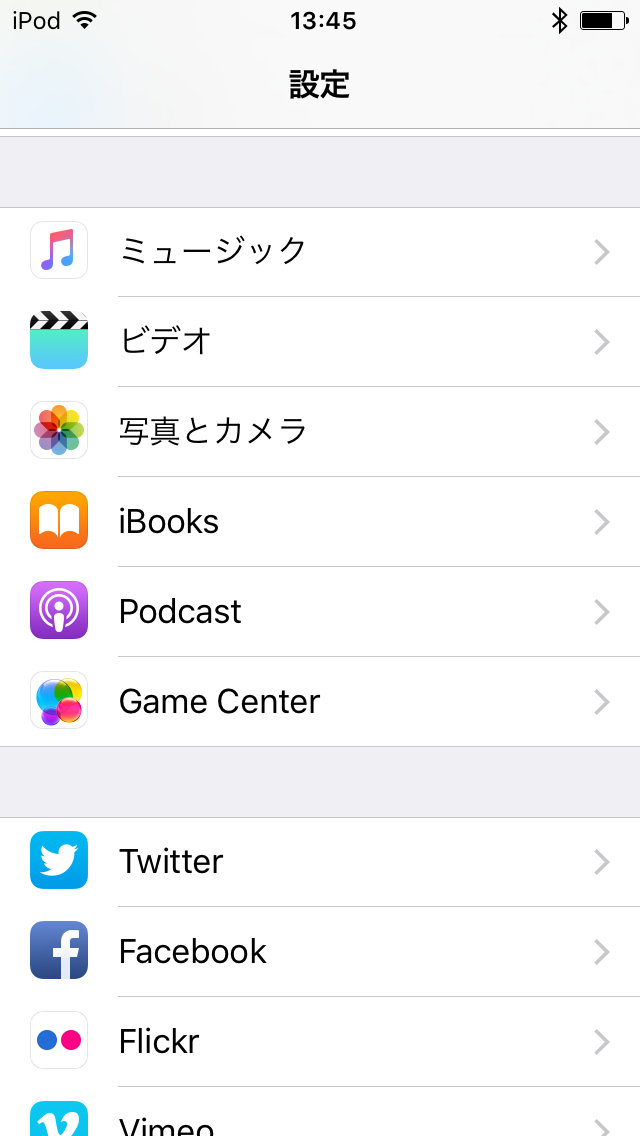The image size is (640, 1136).
Task: Go to 写真とカメラ settings
Action: pyautogui.click(x=320, y=431)
